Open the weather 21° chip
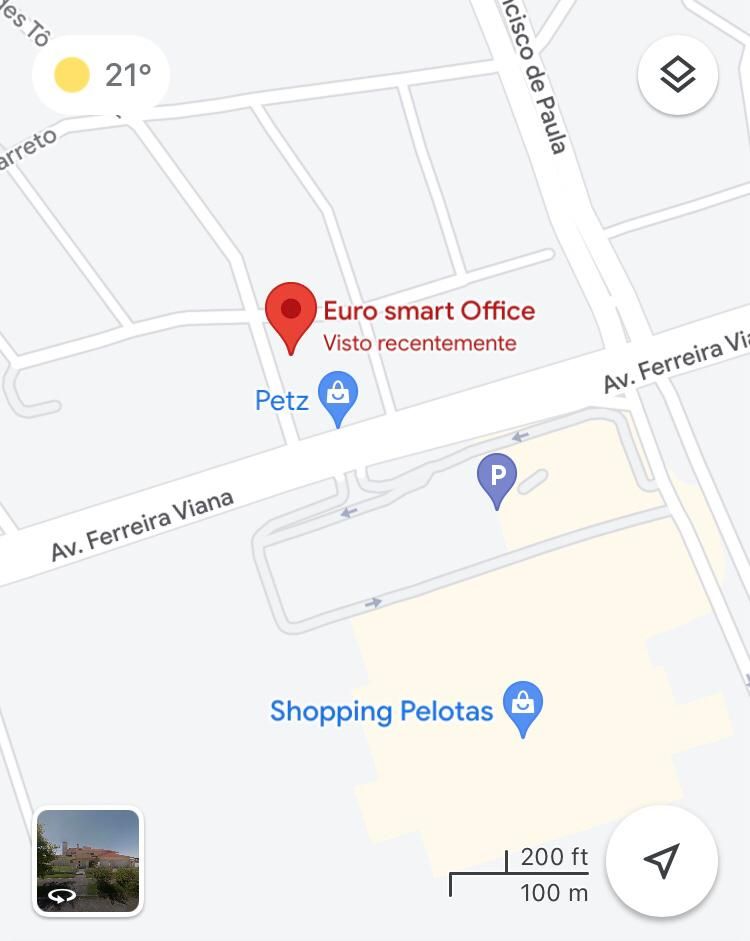The image size is (750, 941). point(101,75)
